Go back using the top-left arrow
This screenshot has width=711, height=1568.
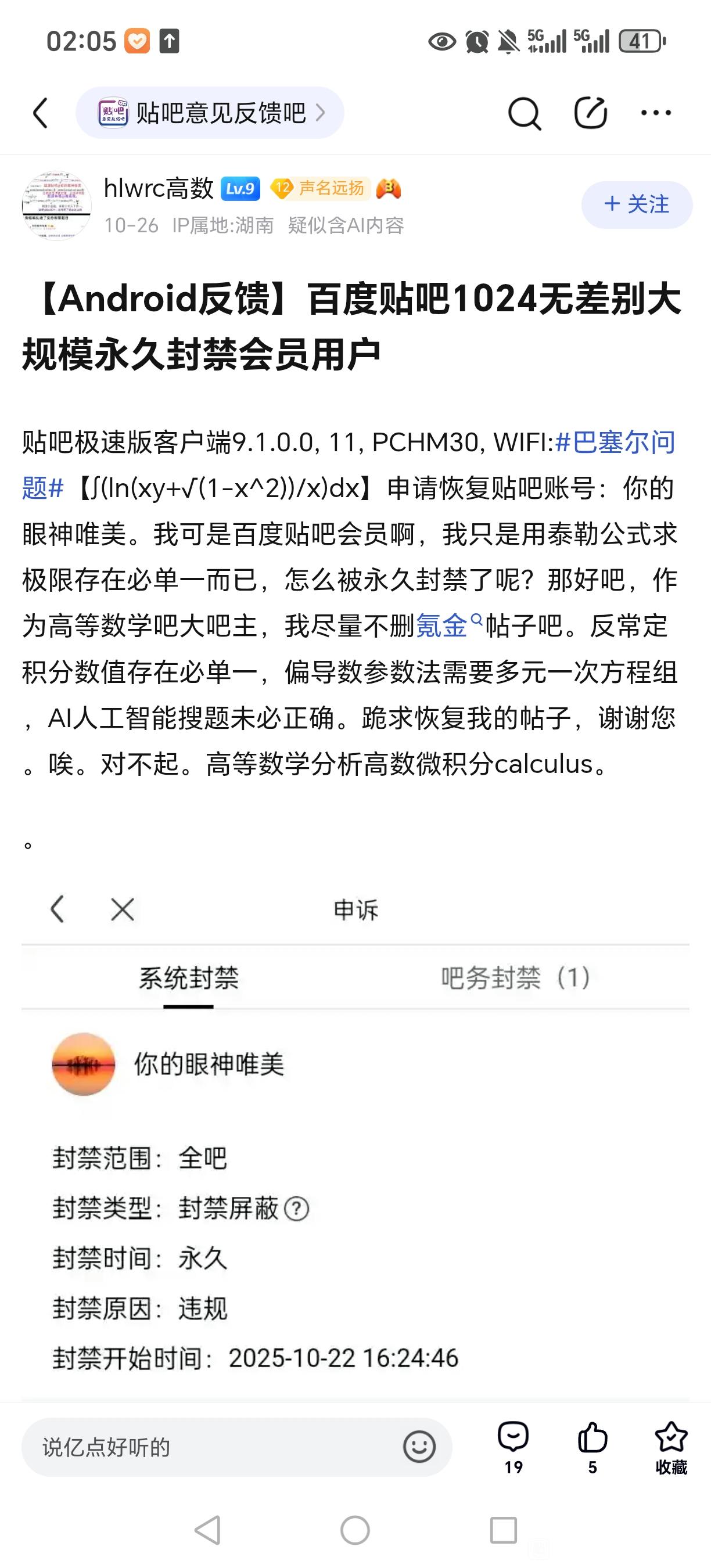point(40,113)
